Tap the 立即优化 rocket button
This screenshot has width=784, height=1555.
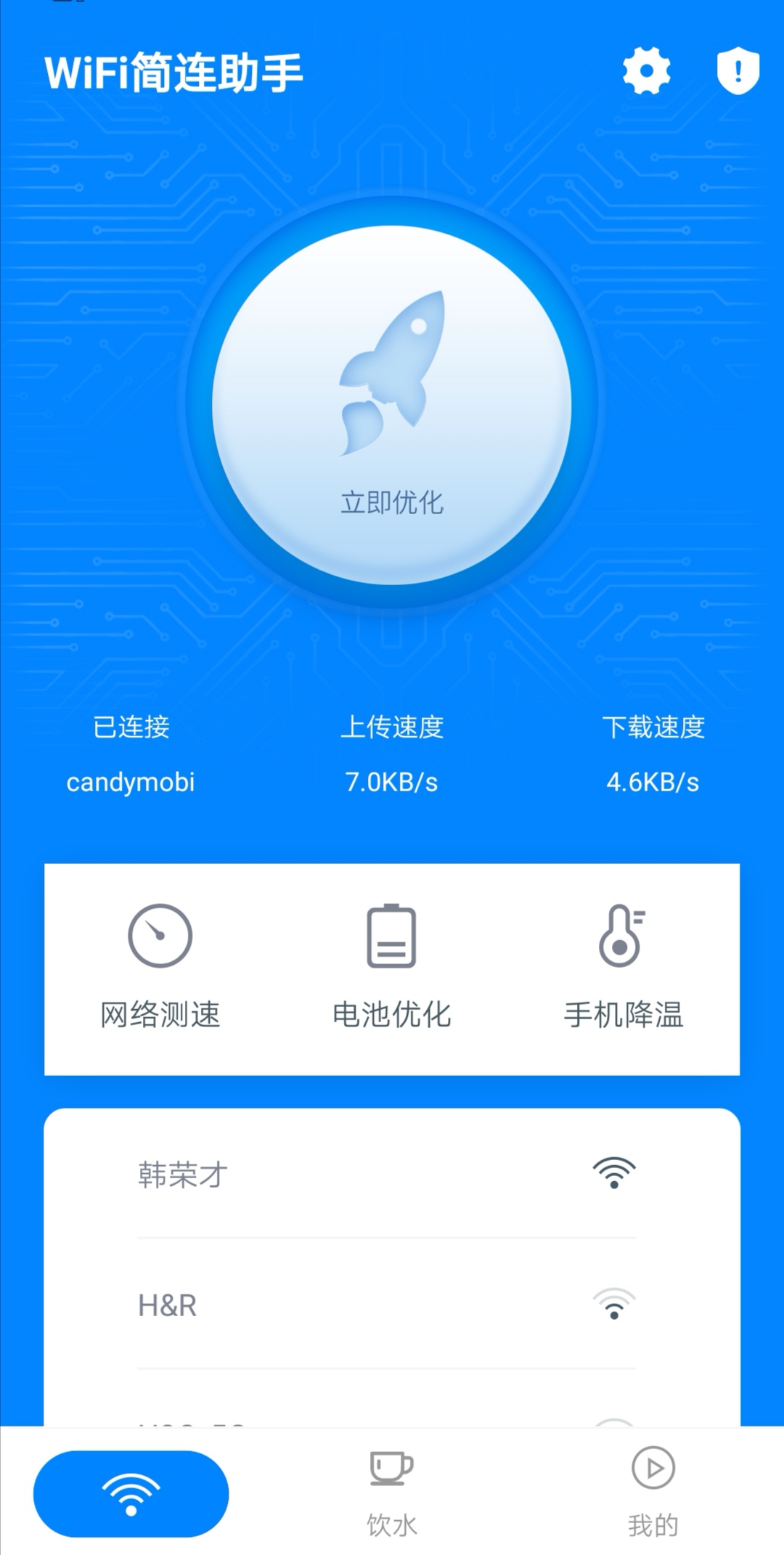pyautogui.click(x=392, y=404)
